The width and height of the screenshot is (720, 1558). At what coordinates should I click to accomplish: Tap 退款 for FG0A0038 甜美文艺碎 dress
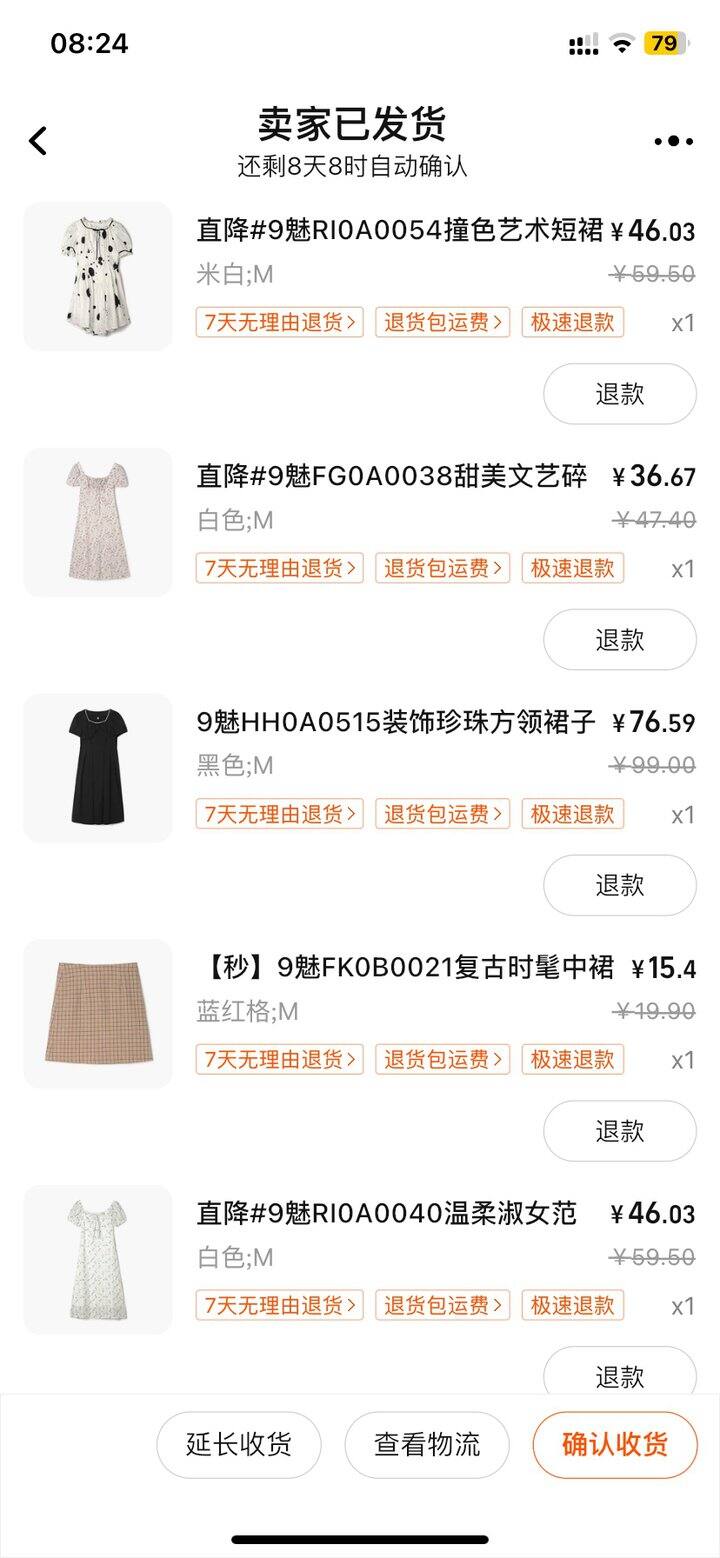click(x=619, y=640)
